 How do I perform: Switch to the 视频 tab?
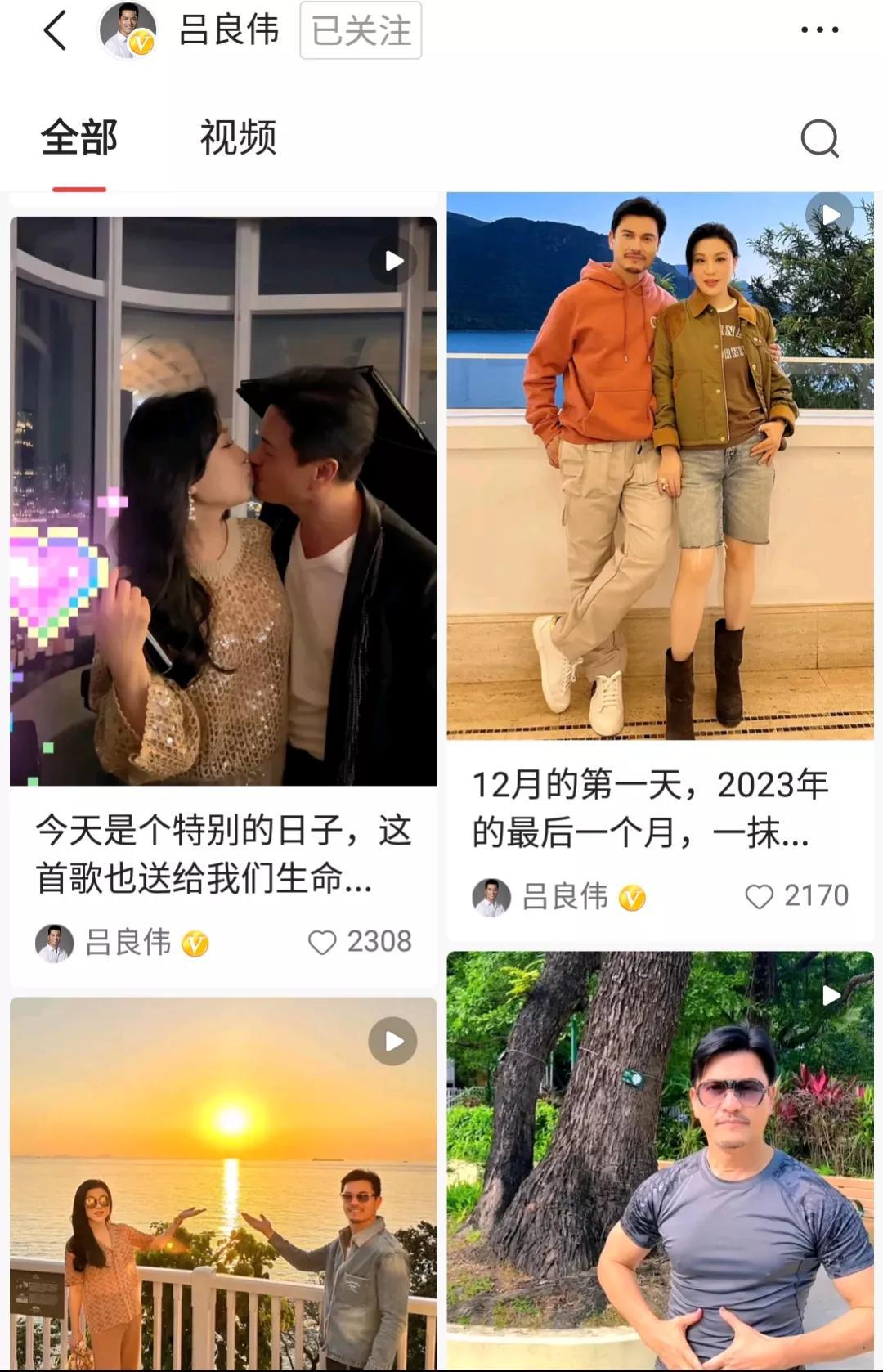(238, 136)
